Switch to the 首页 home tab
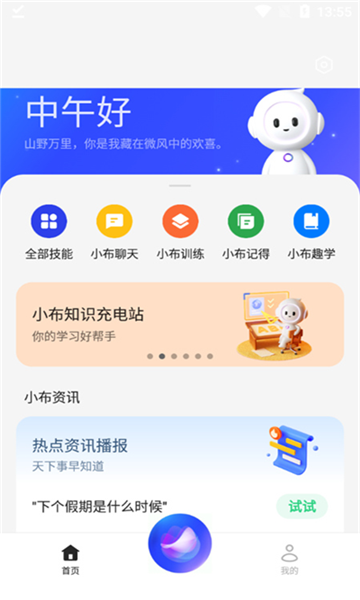The image size is (360, 600). (70, 559)
